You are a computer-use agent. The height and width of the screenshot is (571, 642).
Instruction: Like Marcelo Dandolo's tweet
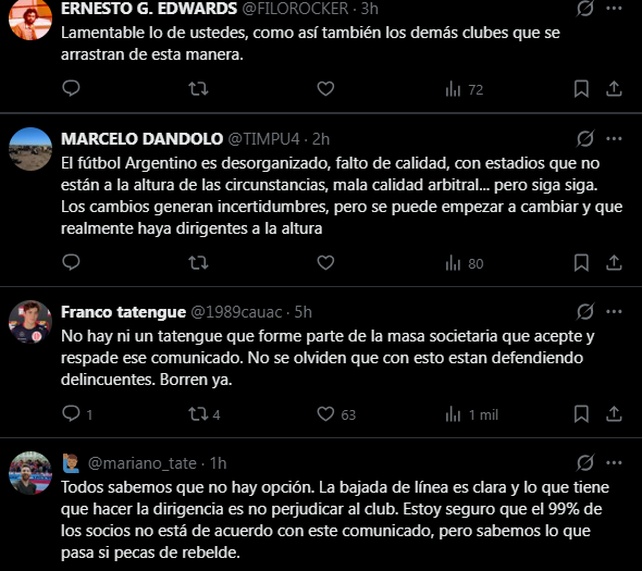325,263
